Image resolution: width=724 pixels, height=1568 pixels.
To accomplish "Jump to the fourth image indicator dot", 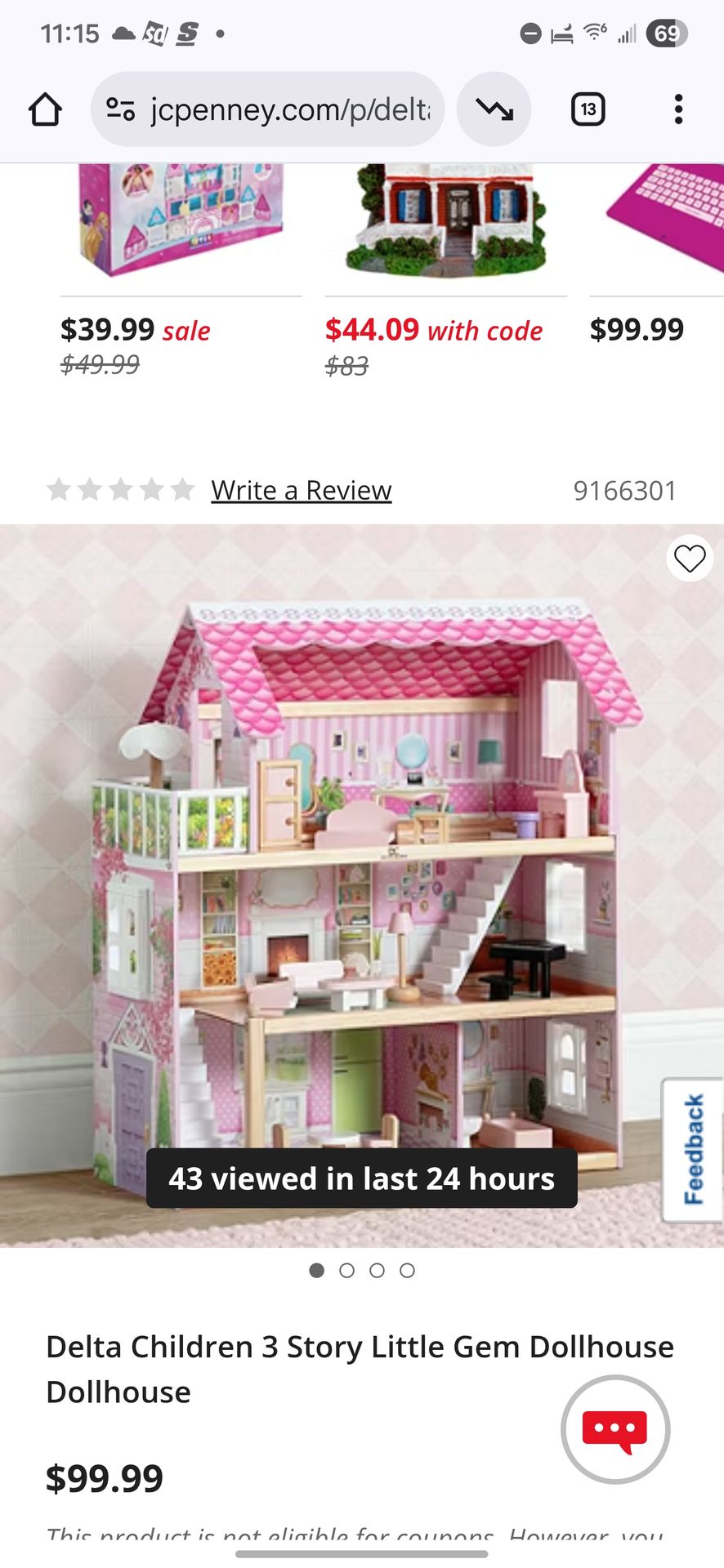I will click(x=407, y=1270).
